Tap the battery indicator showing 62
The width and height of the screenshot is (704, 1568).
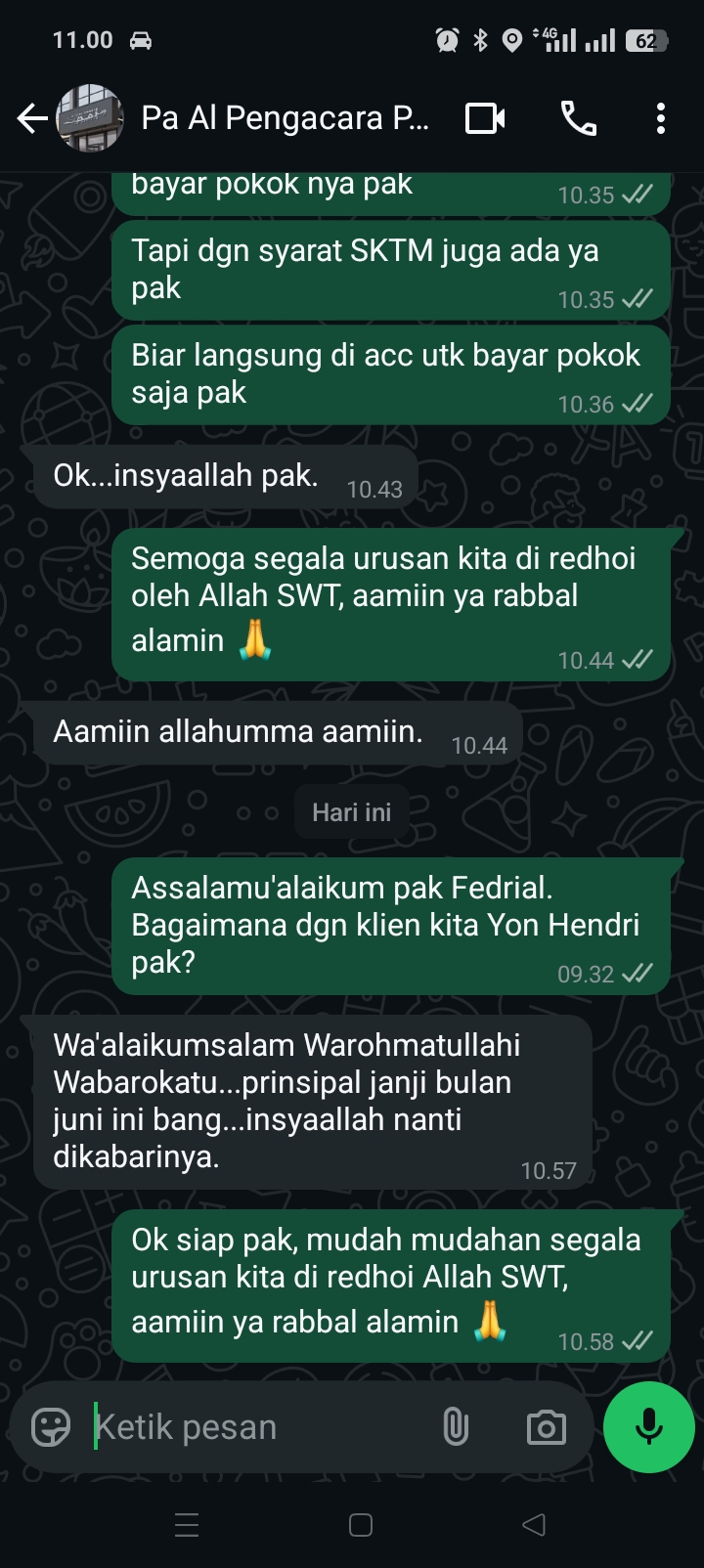click(x=647, y=39)
